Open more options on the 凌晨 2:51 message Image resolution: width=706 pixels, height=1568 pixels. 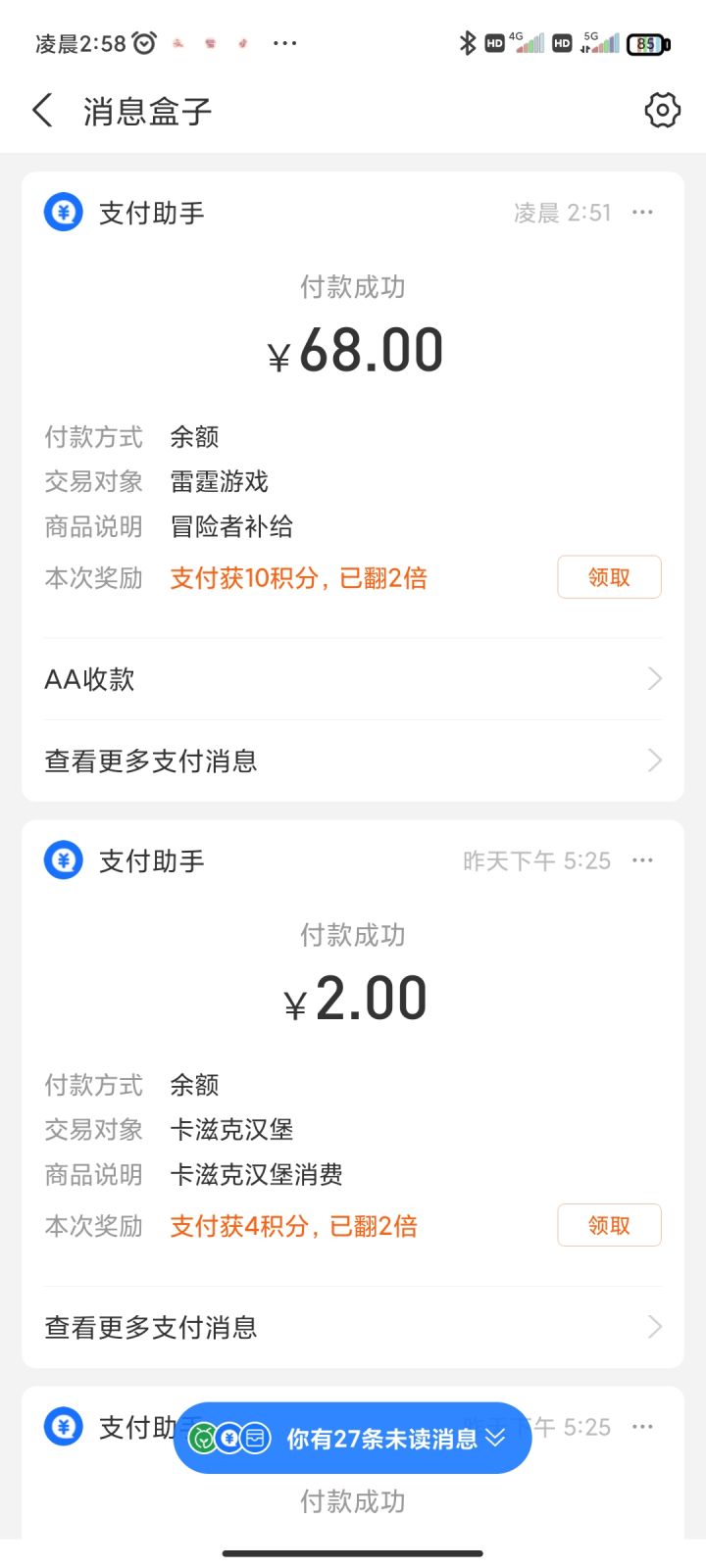coord(642,212)
